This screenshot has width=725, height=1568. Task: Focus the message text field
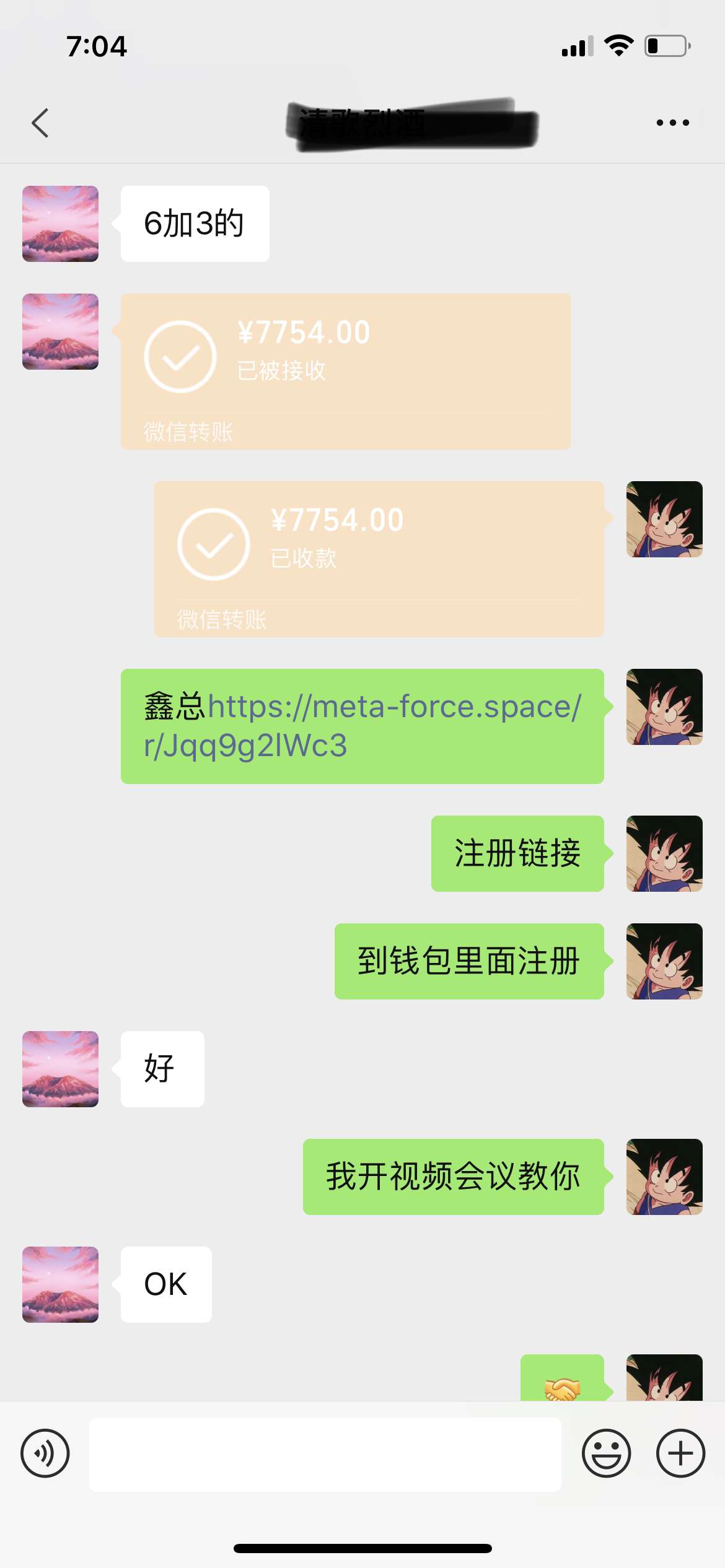tap(325, 1453)
